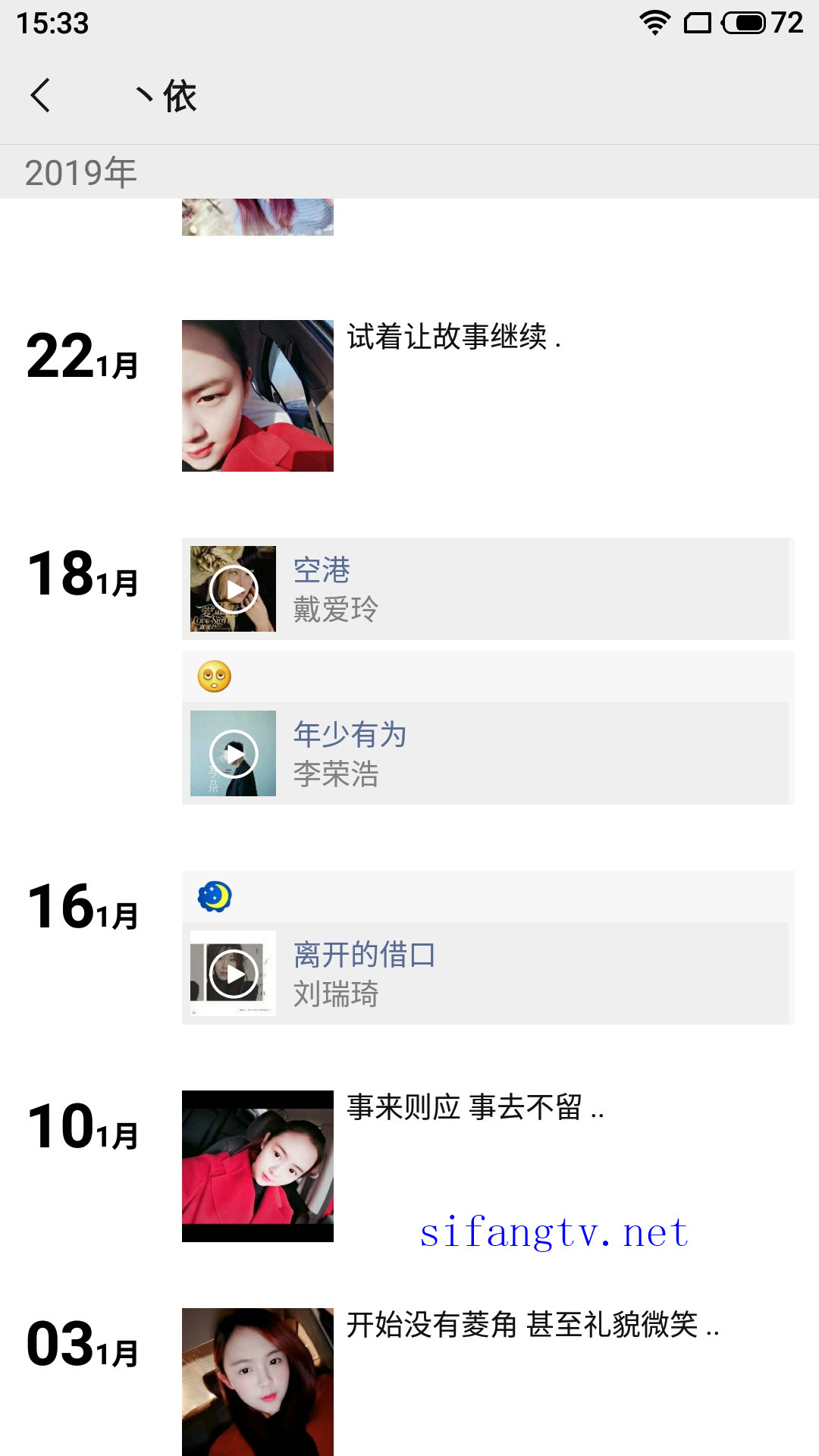Open the partially visible photo at top
The height and width of the screenshot is (1456, 819).
tap(257, 217)
